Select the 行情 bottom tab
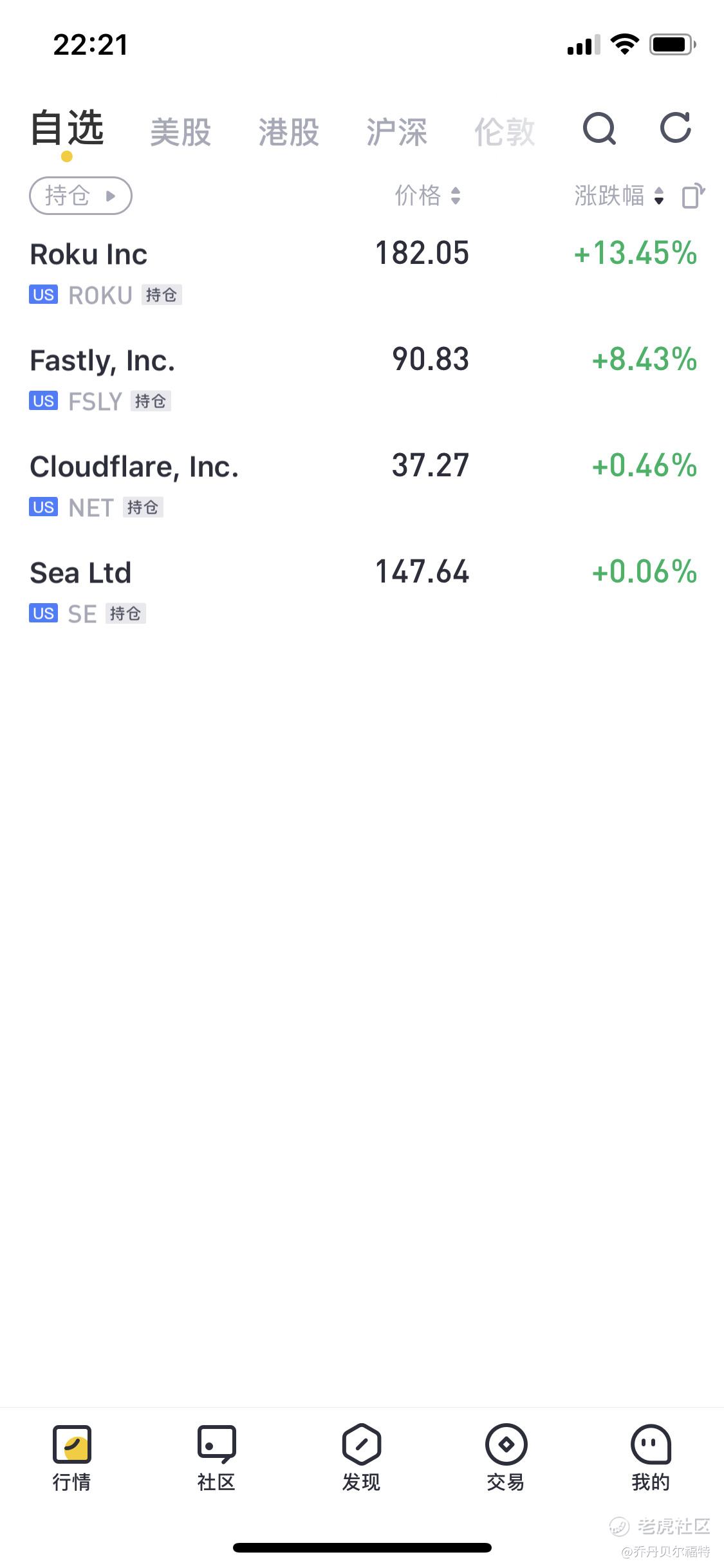Screen dimensions: 724x1568 click(71, 1457)
